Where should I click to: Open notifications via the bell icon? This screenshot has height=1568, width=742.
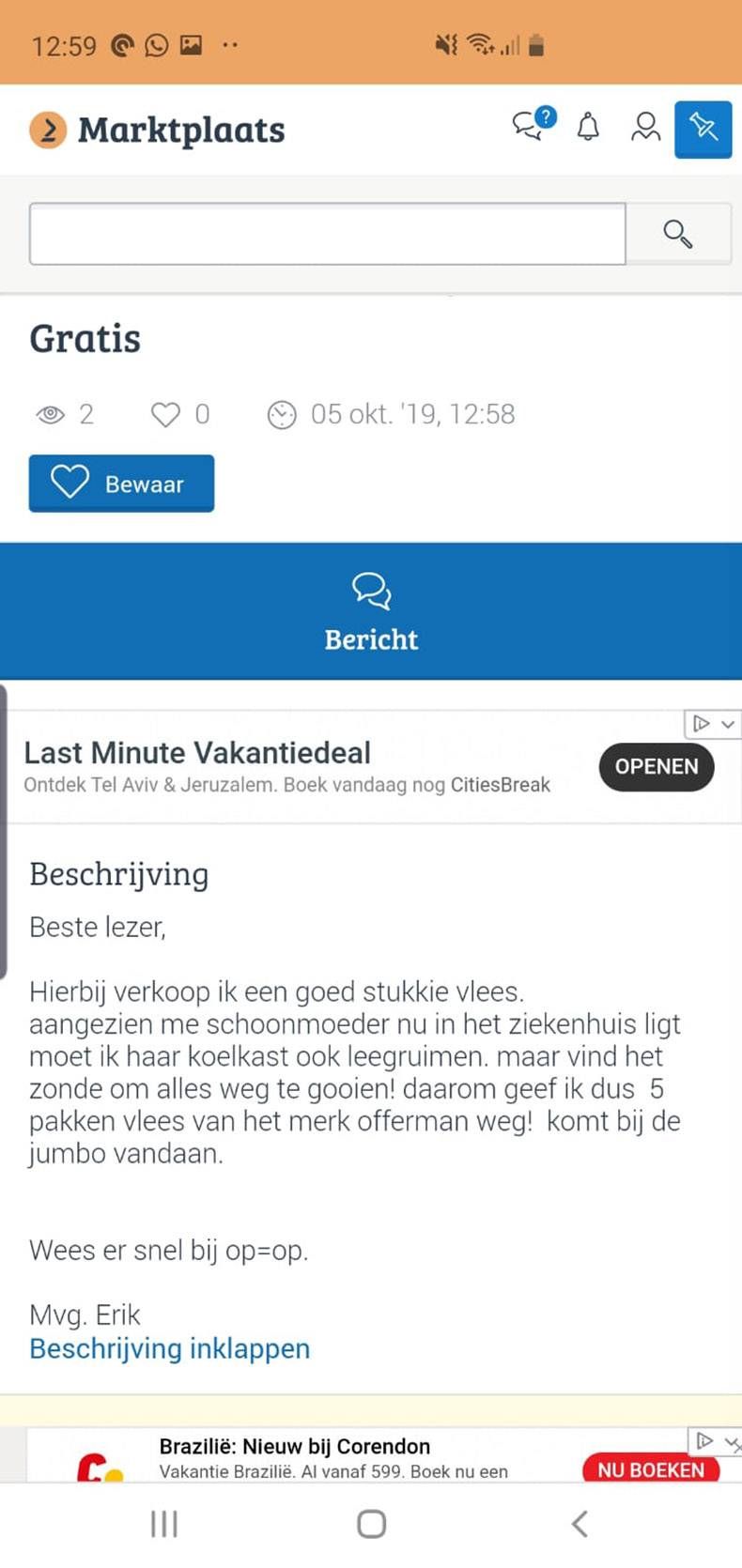pos(589,127)
